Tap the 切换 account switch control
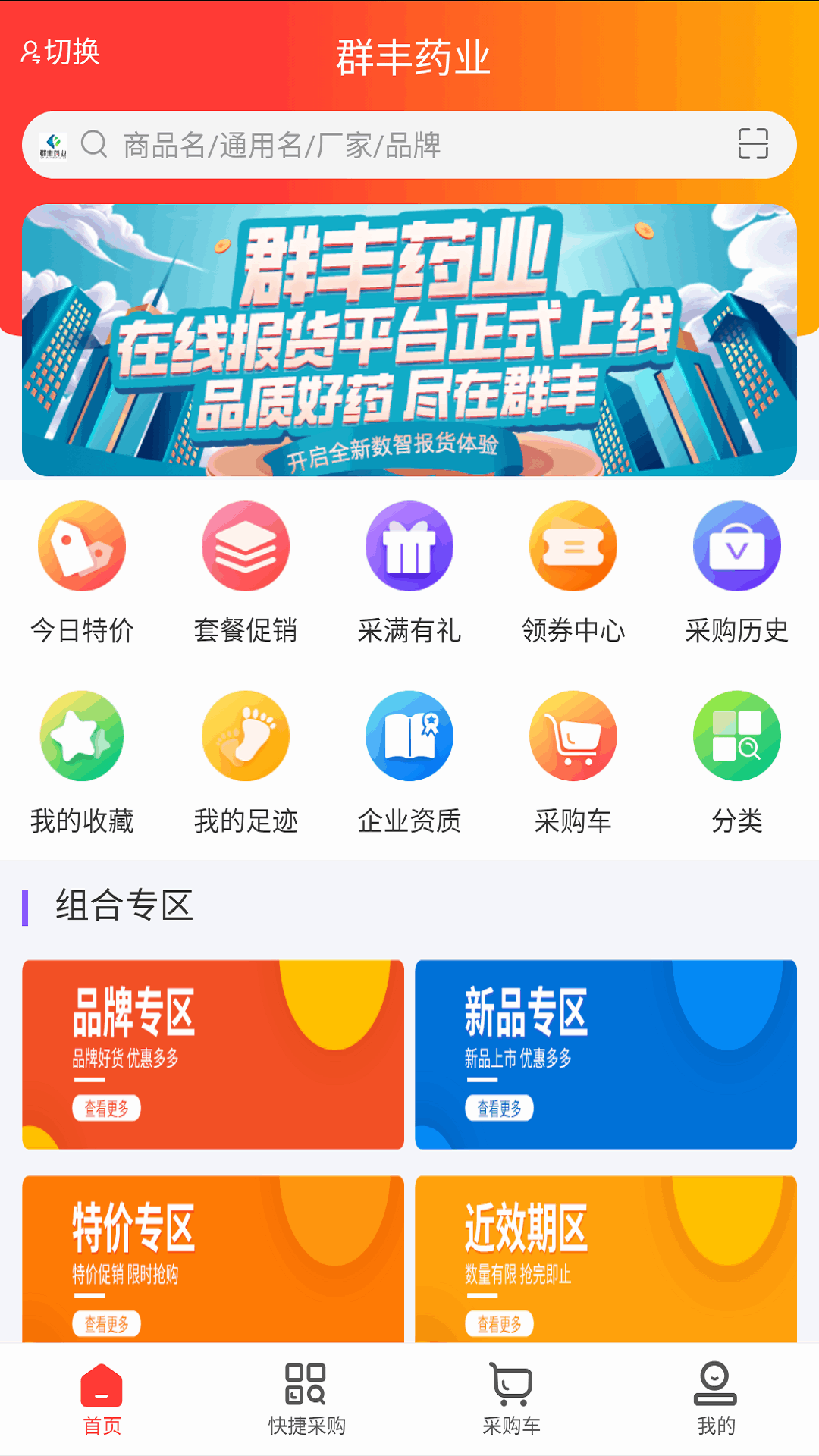 [61, 53]
